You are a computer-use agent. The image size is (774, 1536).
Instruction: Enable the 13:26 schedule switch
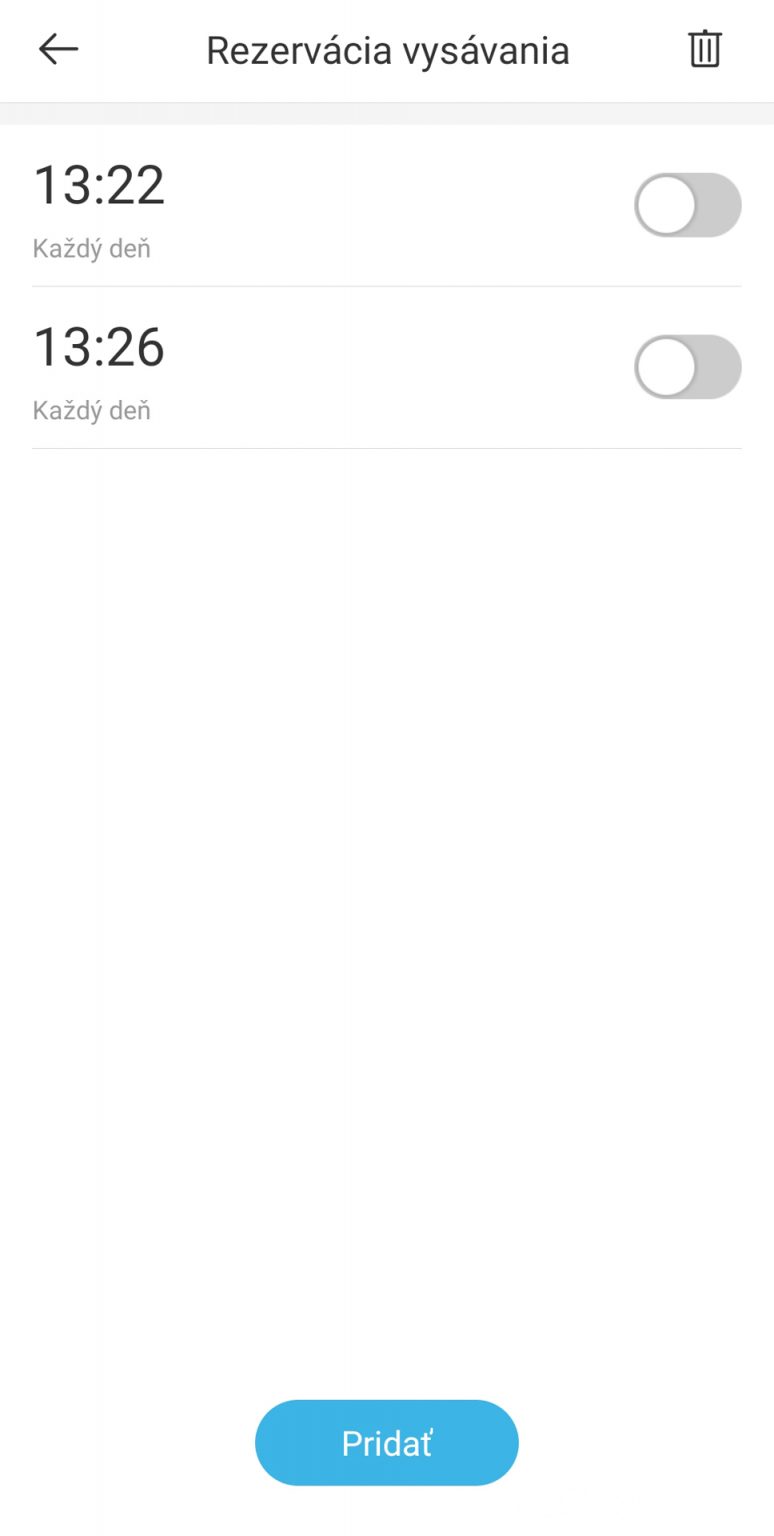point(688,367)
